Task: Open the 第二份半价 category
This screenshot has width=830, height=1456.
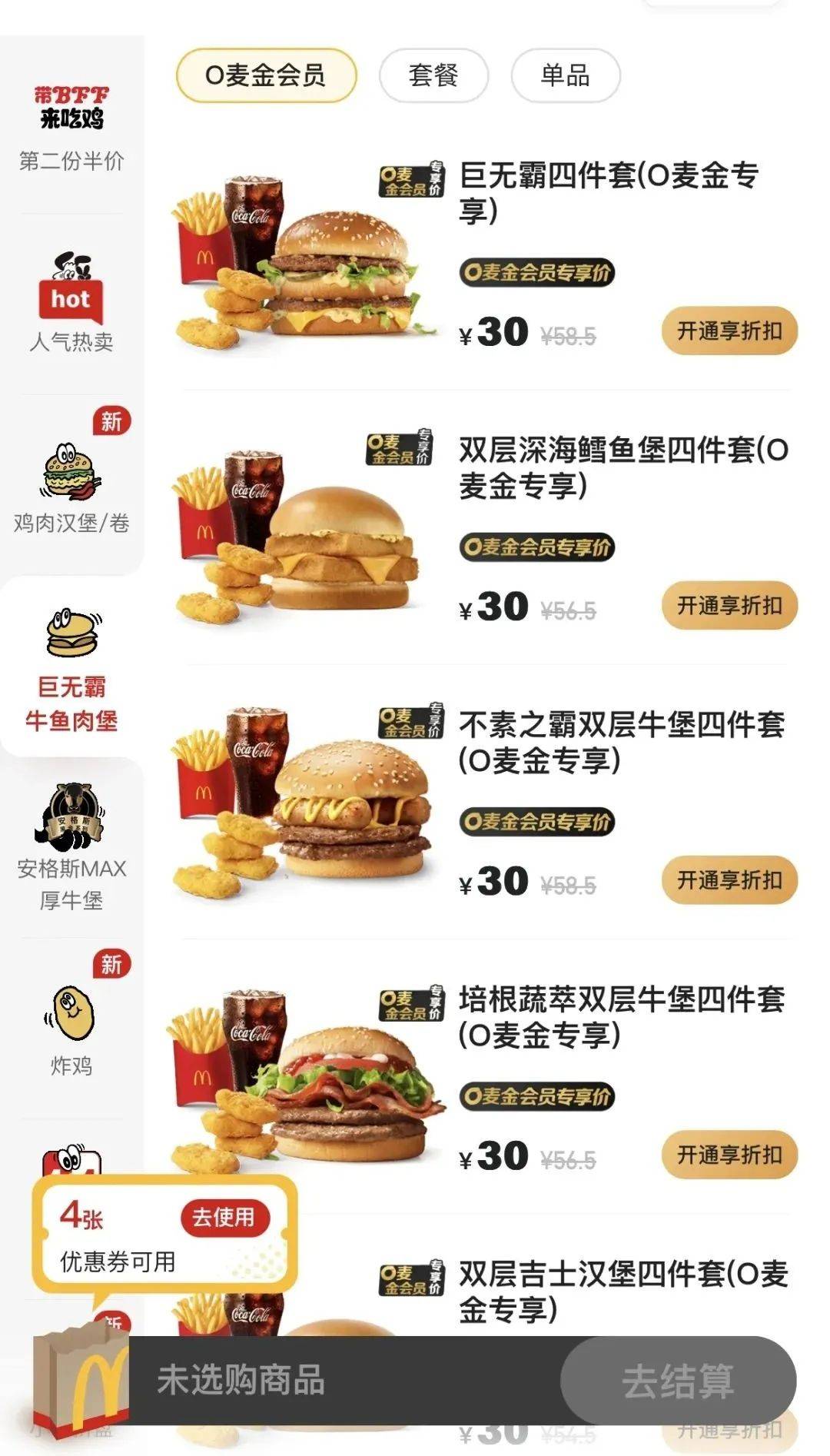Action: point(71,127)
